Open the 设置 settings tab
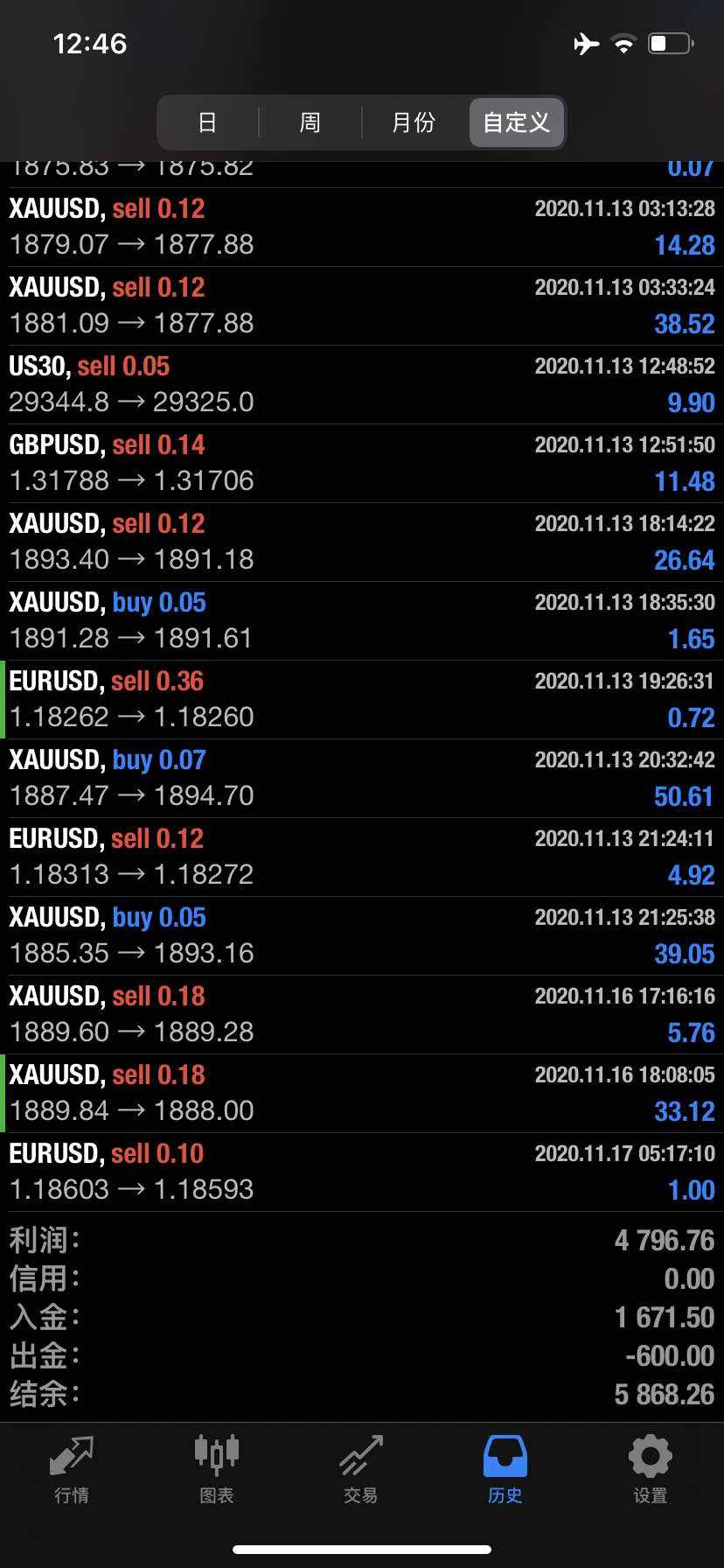Image resolution: width=724 pixels, height=1568 pixels. (651, 1469)
